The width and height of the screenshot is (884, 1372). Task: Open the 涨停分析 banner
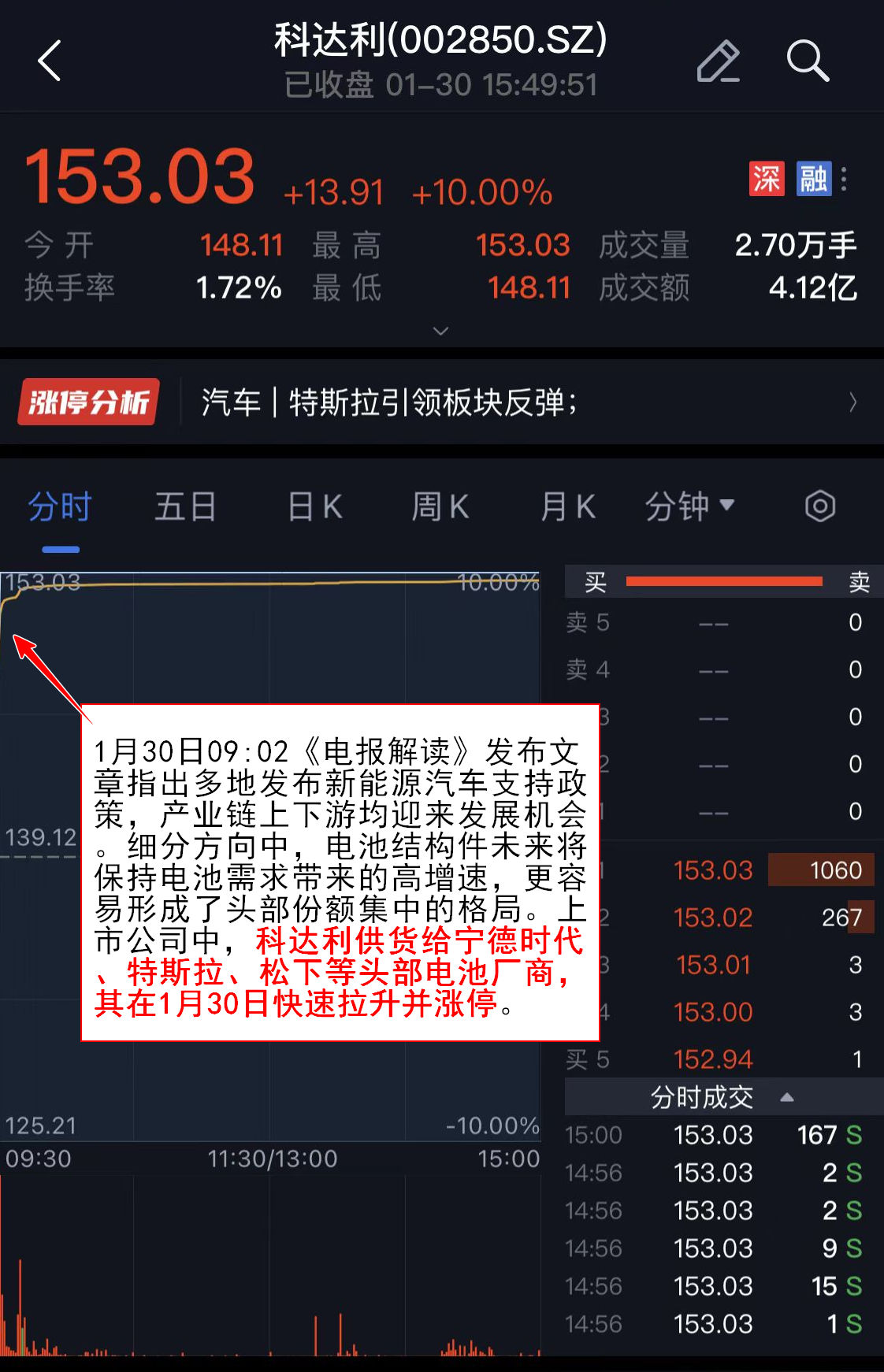[441, 402]
